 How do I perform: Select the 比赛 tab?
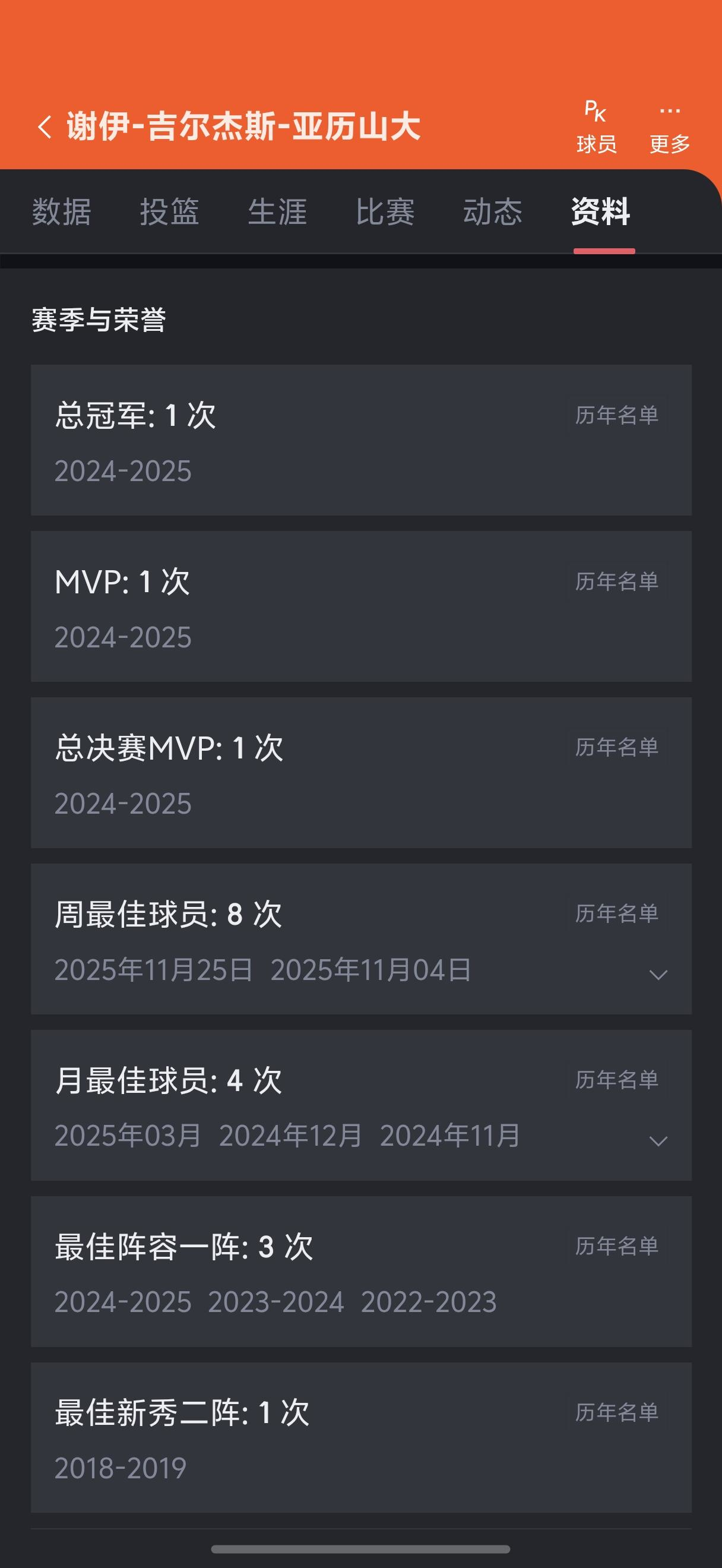pyautogui.click(x=385, y=212)
